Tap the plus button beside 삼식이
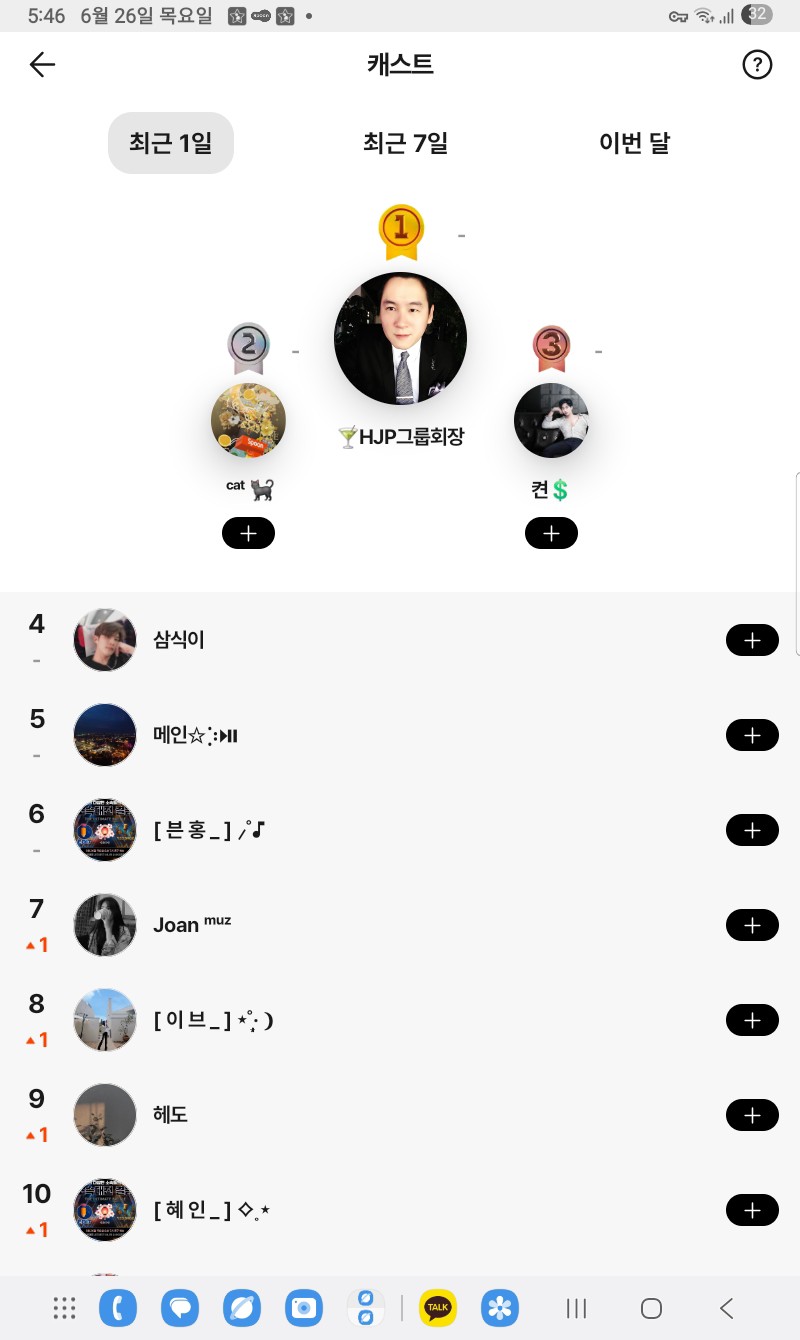Viewport: 800px width, 1340px height. click(752, 640)
